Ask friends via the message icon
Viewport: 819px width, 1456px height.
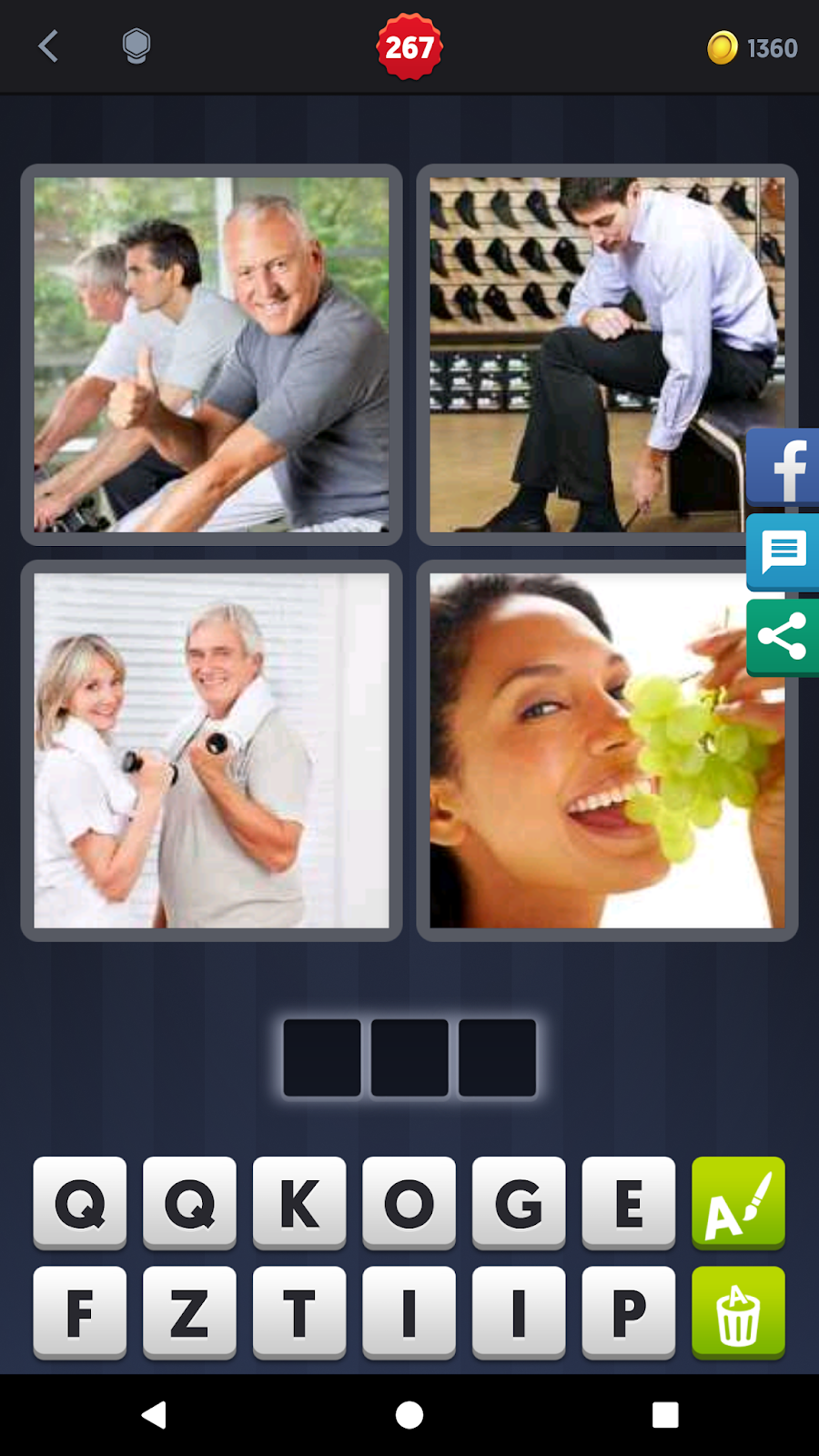coord(784,551)
